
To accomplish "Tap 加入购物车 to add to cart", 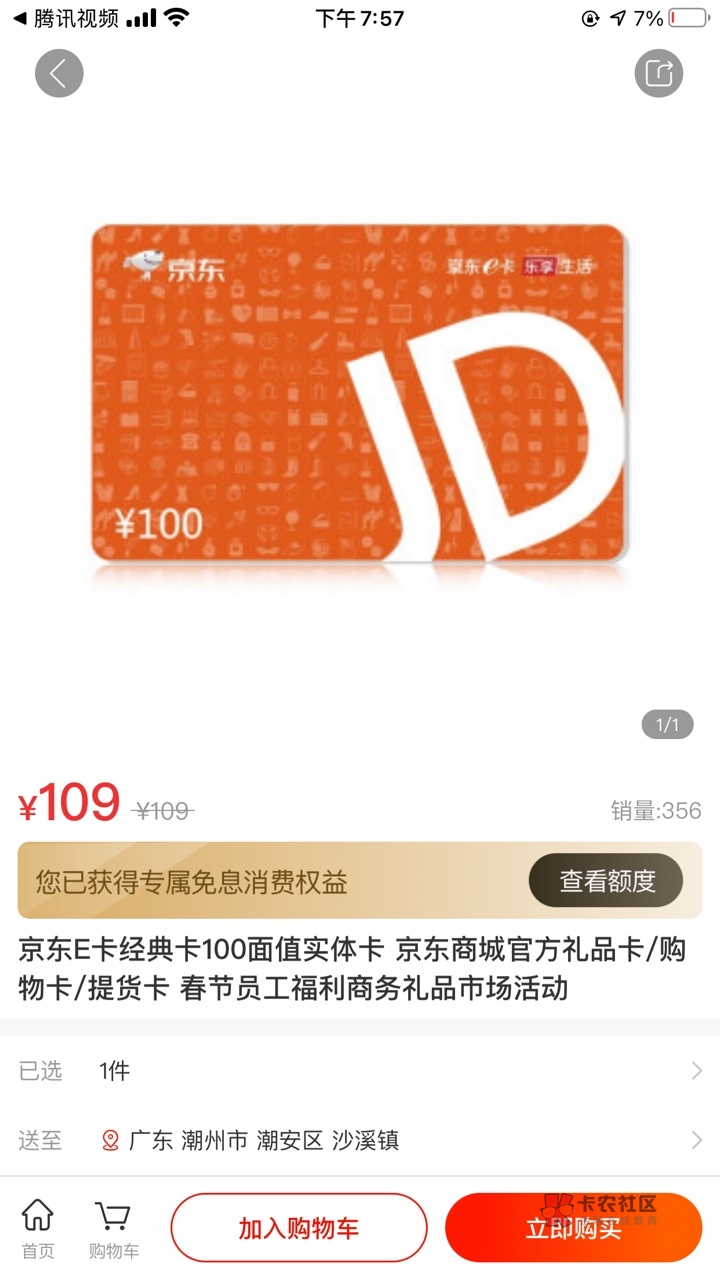I will (x=299, y=1228).
